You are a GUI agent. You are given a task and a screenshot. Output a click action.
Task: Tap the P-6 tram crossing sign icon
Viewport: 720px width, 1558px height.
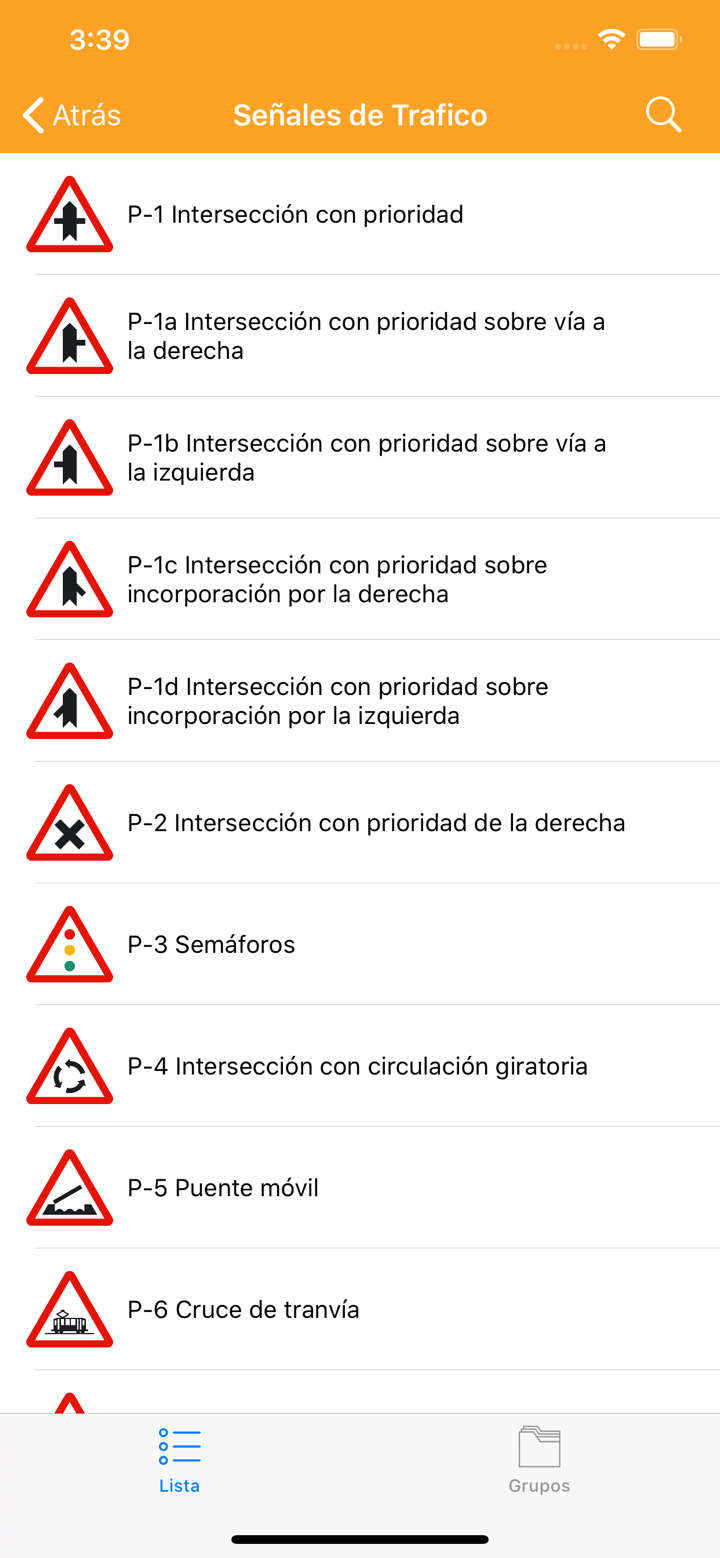pos(69,1309)
